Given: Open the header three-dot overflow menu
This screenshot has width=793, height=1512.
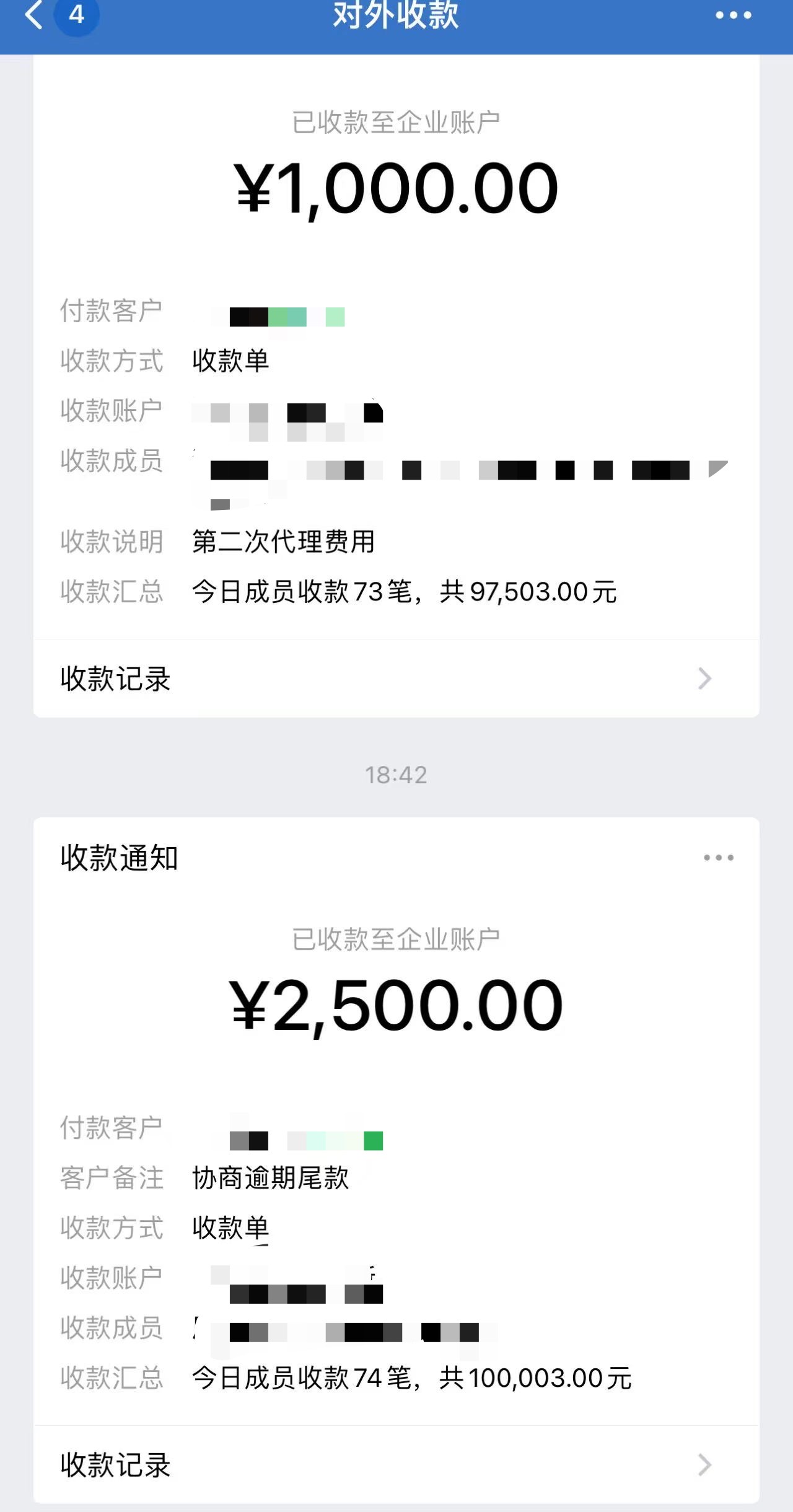Looking at the screenshot, I should 733,15.
